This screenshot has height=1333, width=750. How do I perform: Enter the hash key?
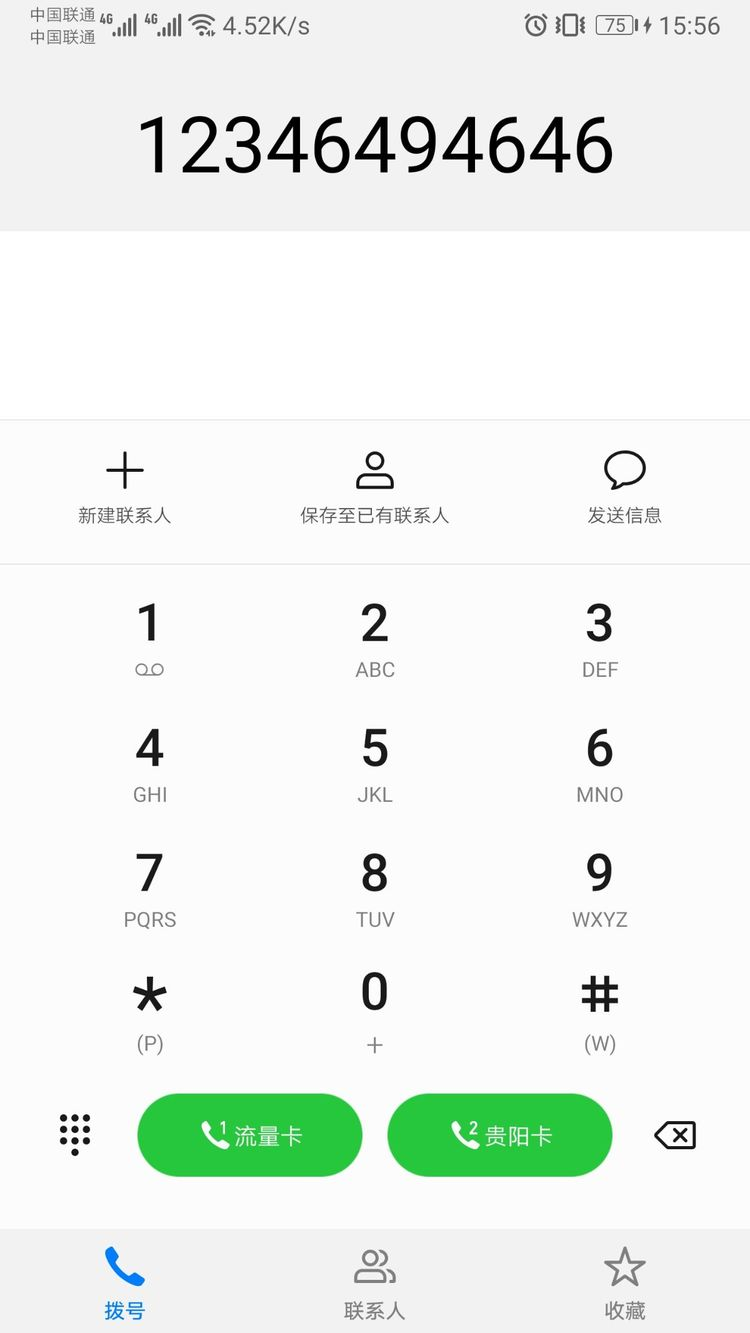(600, 1010)
